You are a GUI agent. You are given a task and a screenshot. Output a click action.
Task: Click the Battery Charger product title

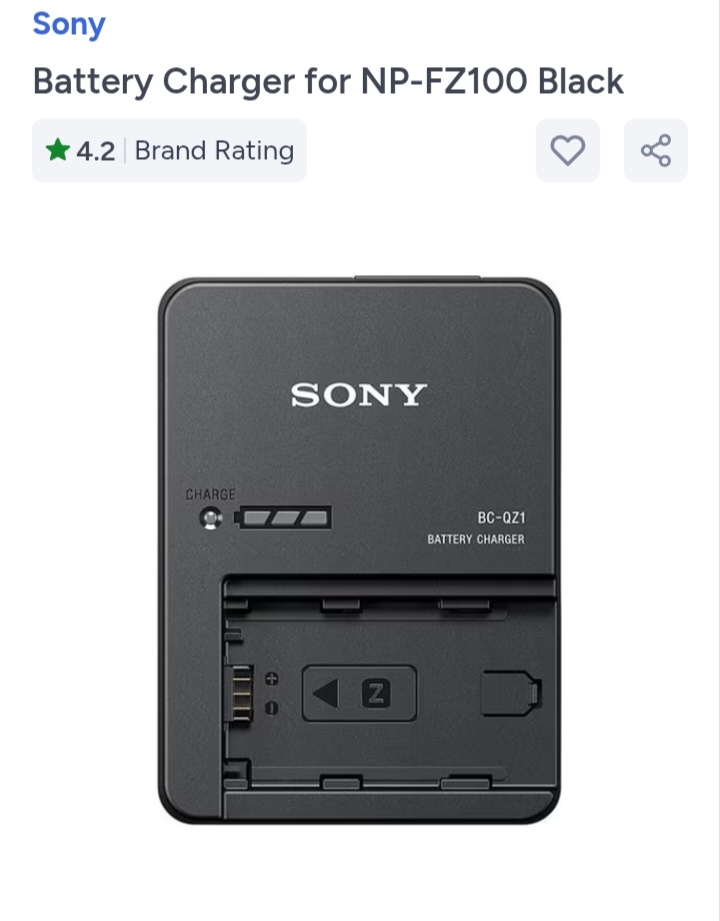point(328,81)
